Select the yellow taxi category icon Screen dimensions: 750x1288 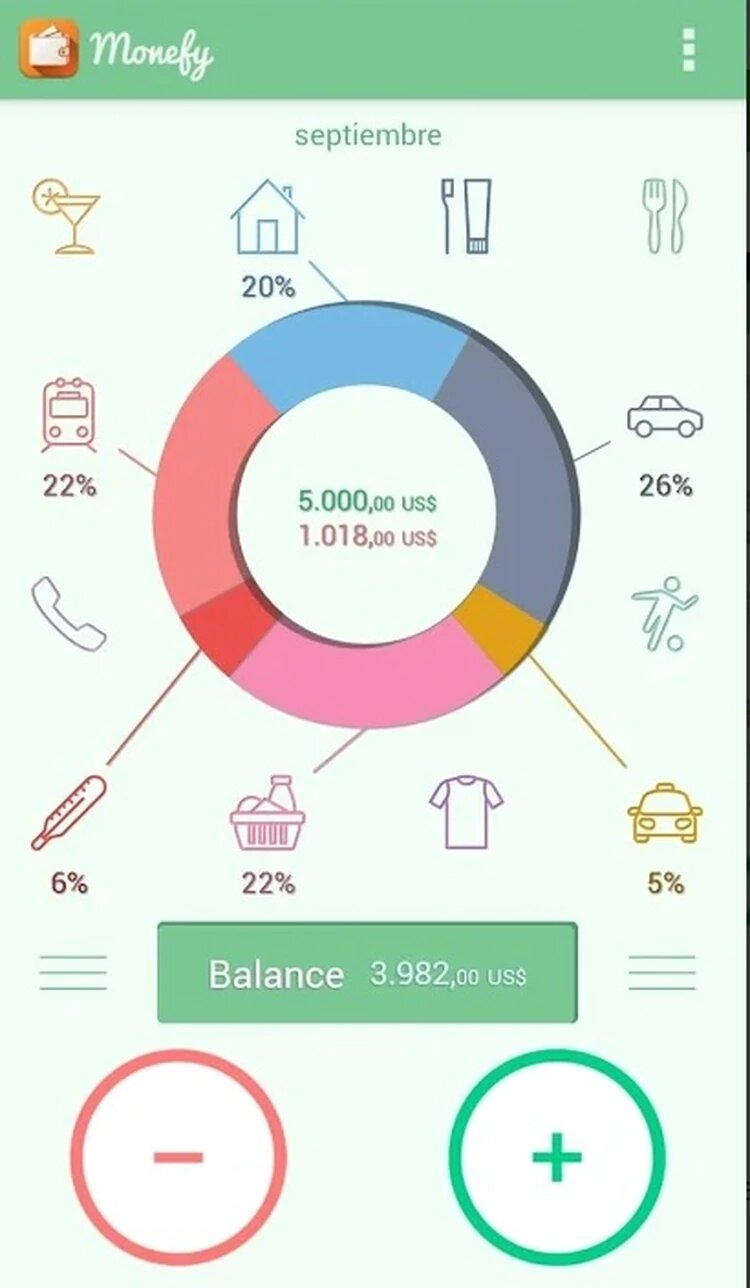[665, 813]
